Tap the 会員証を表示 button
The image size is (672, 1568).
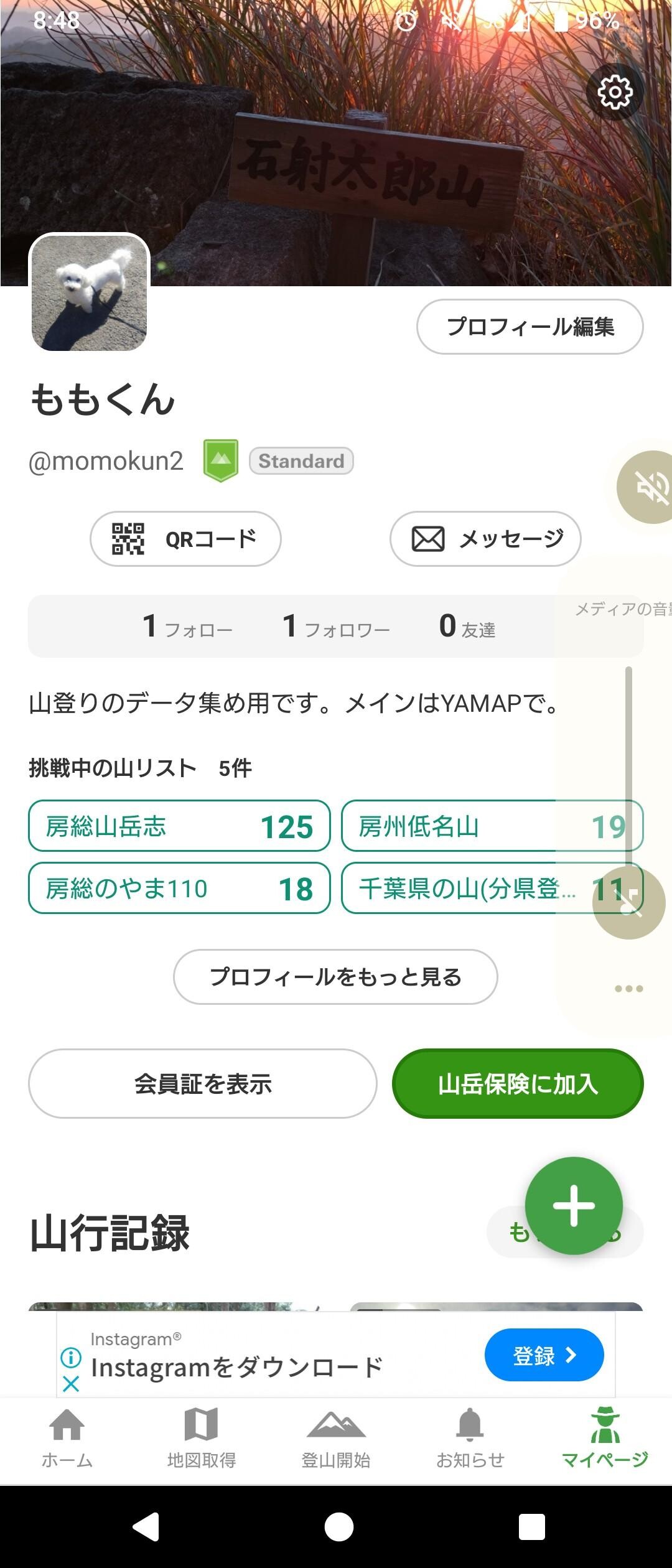[203, 1083]
